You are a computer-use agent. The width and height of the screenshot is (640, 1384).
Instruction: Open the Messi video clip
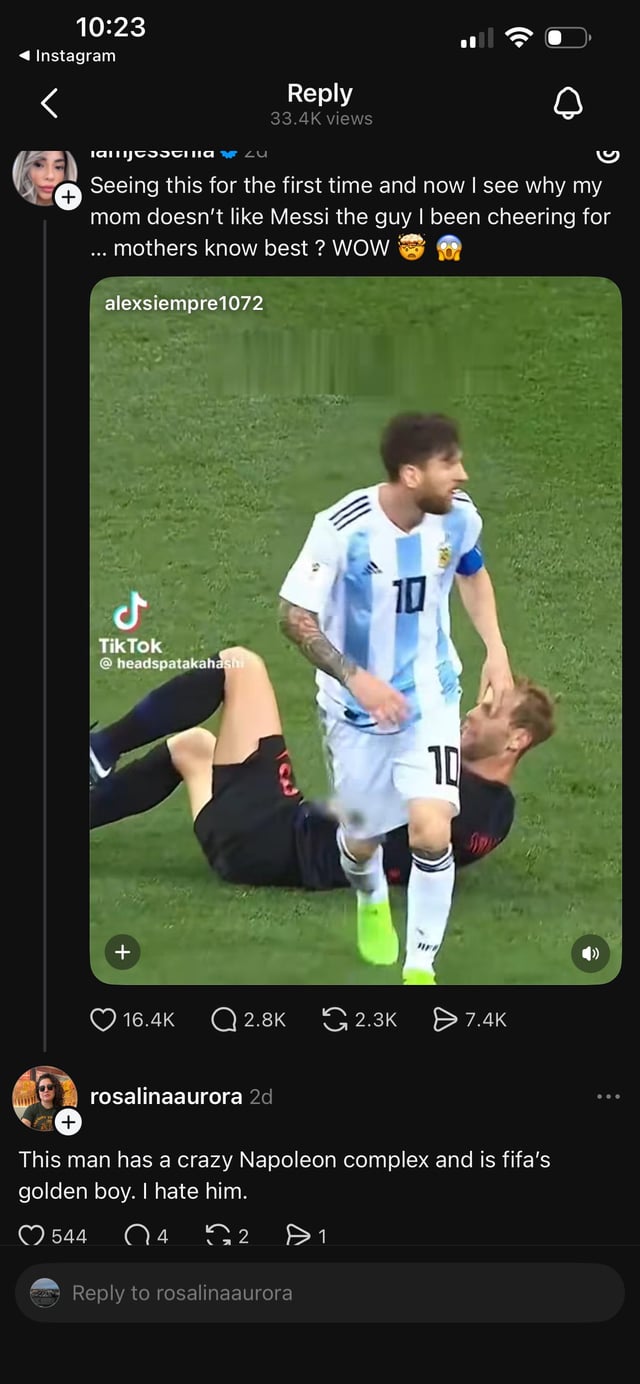point(356,631)
